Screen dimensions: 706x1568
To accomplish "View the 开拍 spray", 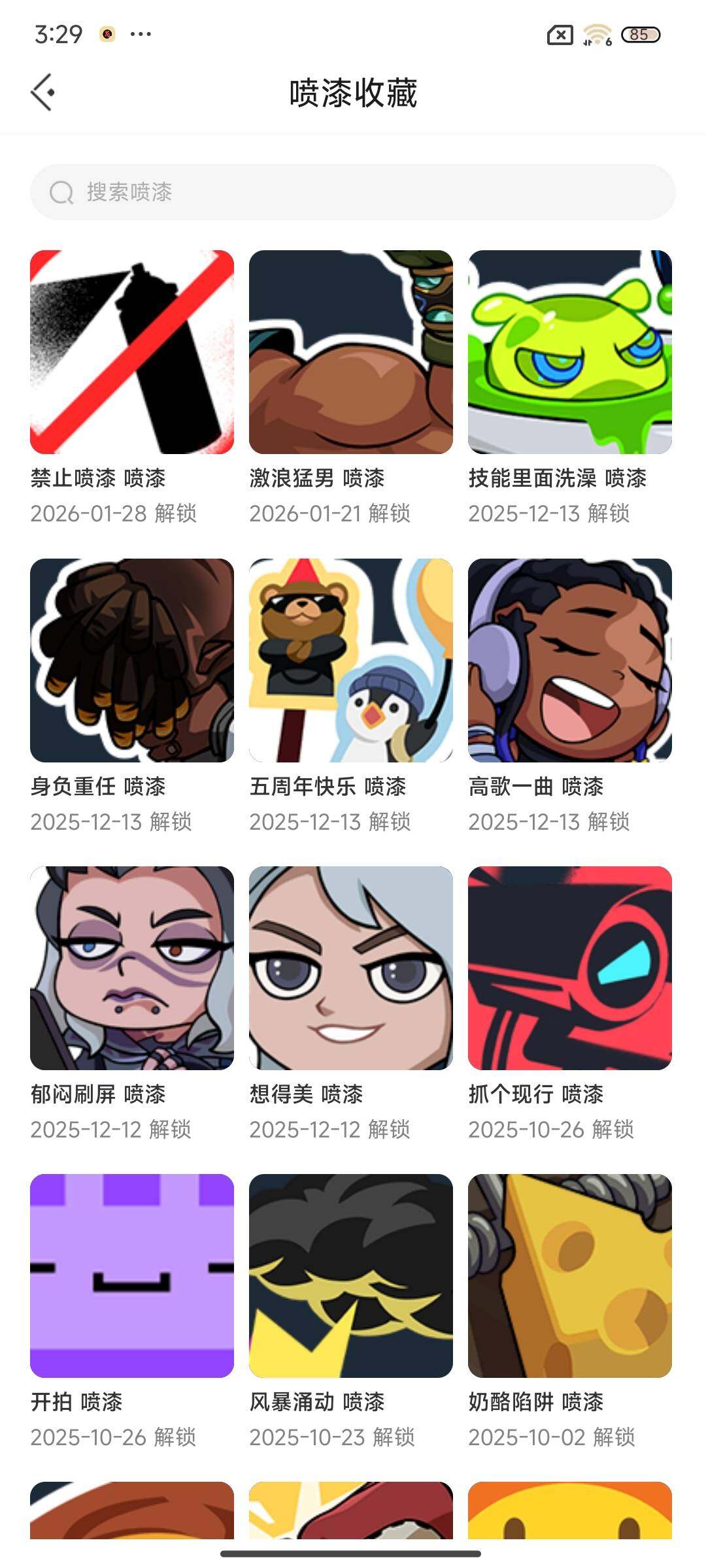I will (x=132, y=1275).
